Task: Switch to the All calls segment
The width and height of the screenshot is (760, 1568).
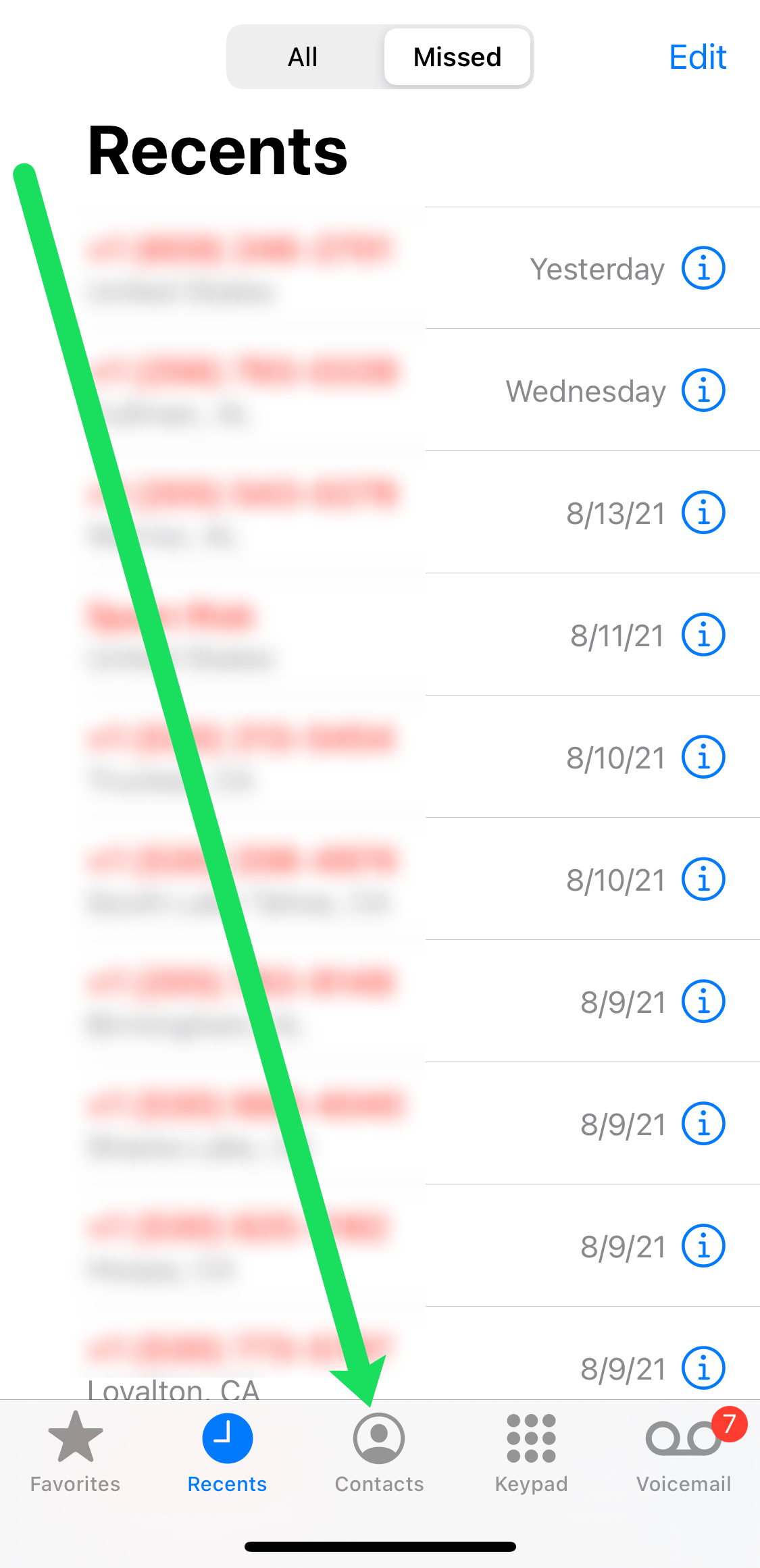Action: pyautogui.click(x=303, y=57)
